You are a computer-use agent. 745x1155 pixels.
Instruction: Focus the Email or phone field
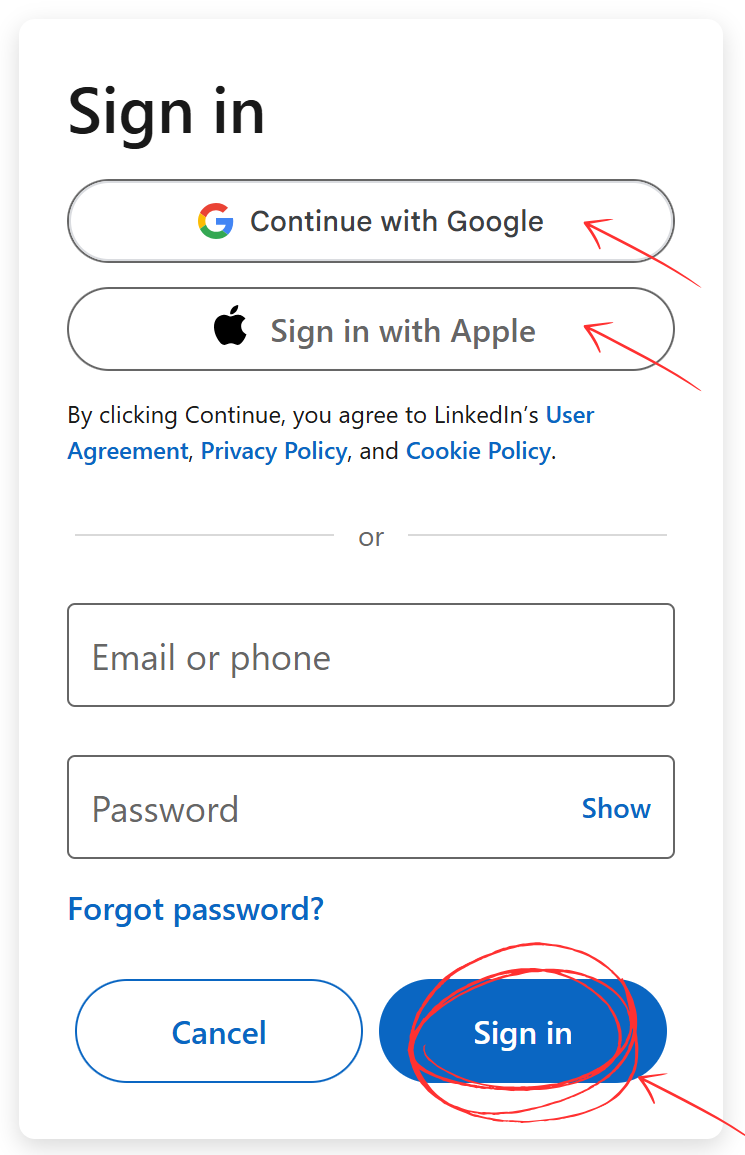[370, 656]
